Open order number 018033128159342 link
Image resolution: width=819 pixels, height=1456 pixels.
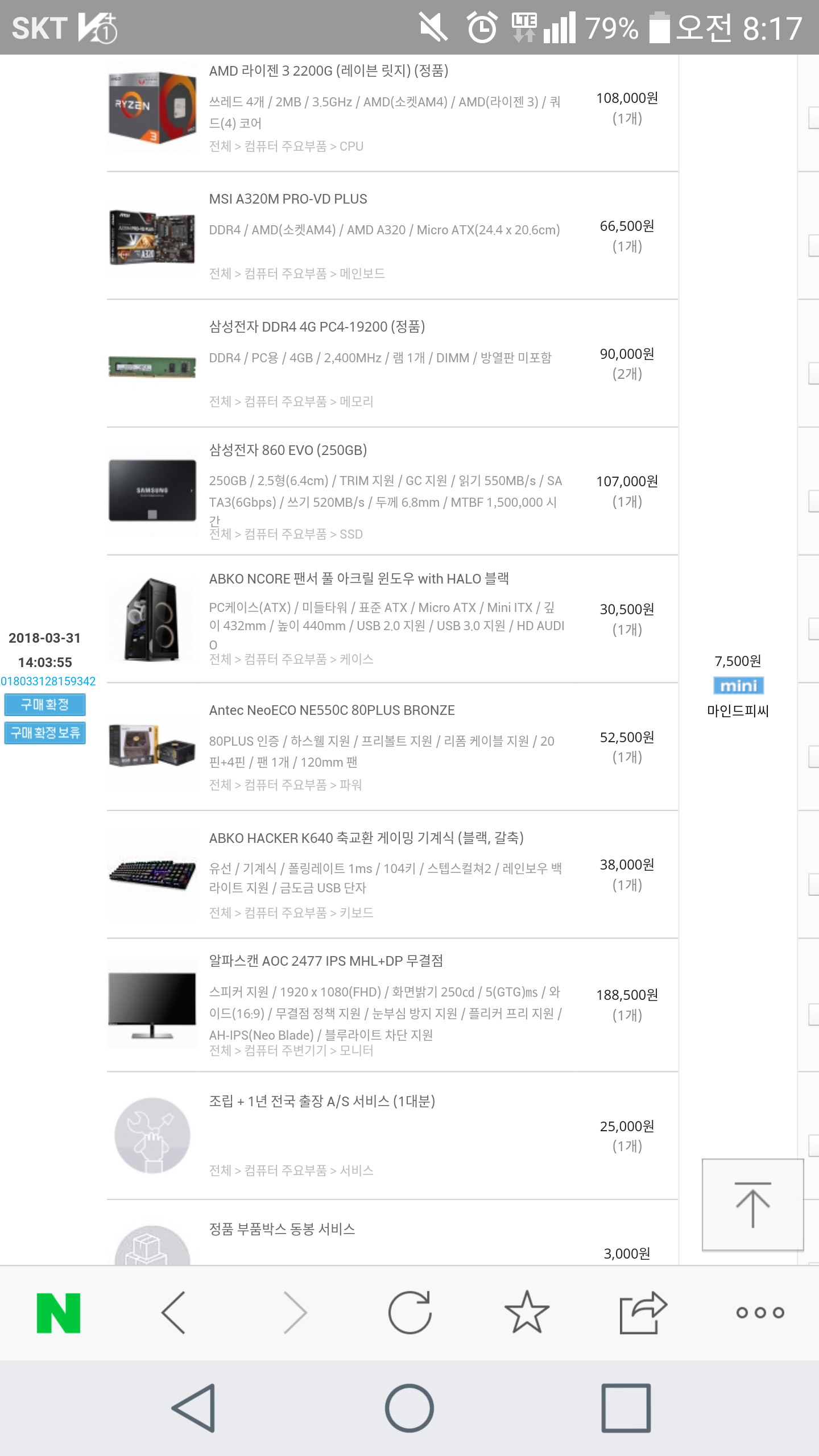48,681
